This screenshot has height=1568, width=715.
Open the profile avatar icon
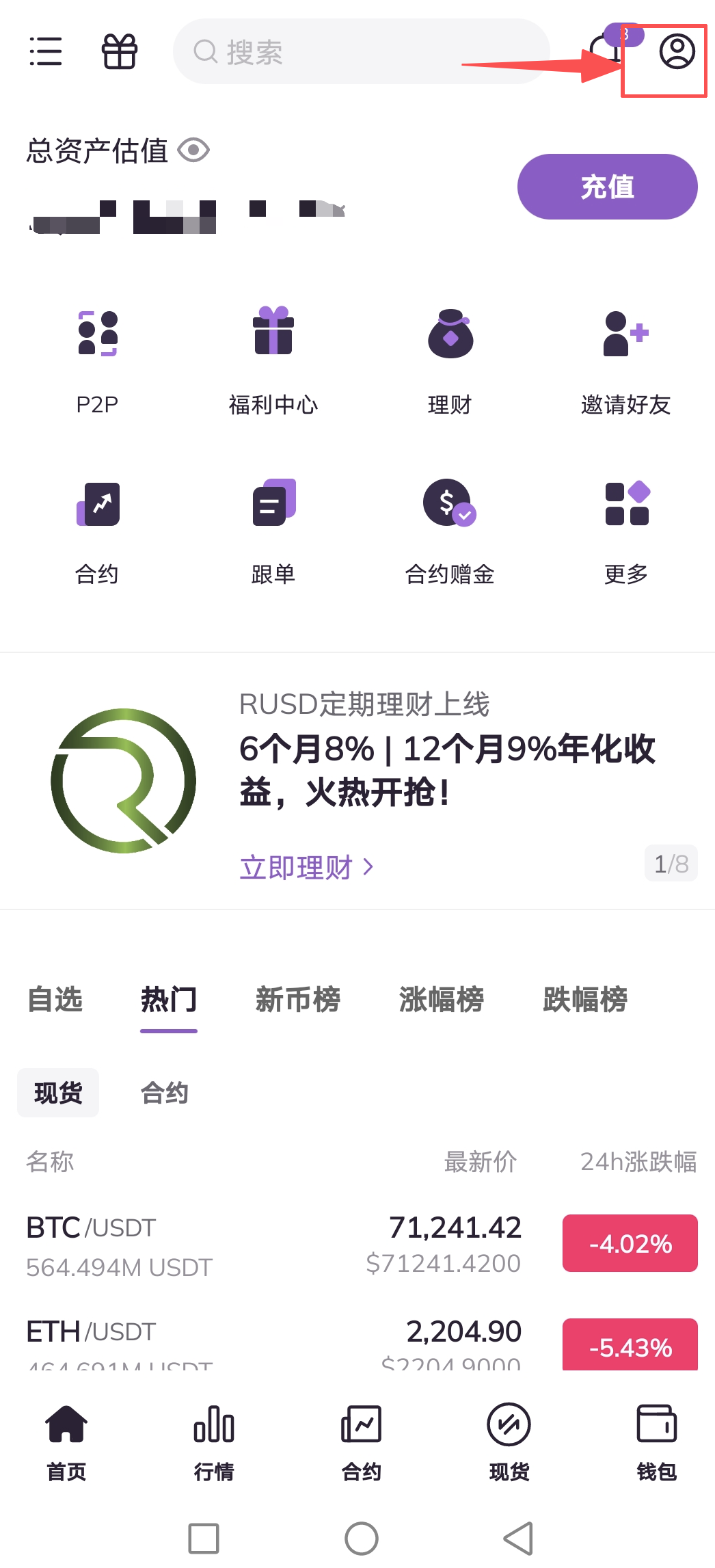tap(677, 52)
